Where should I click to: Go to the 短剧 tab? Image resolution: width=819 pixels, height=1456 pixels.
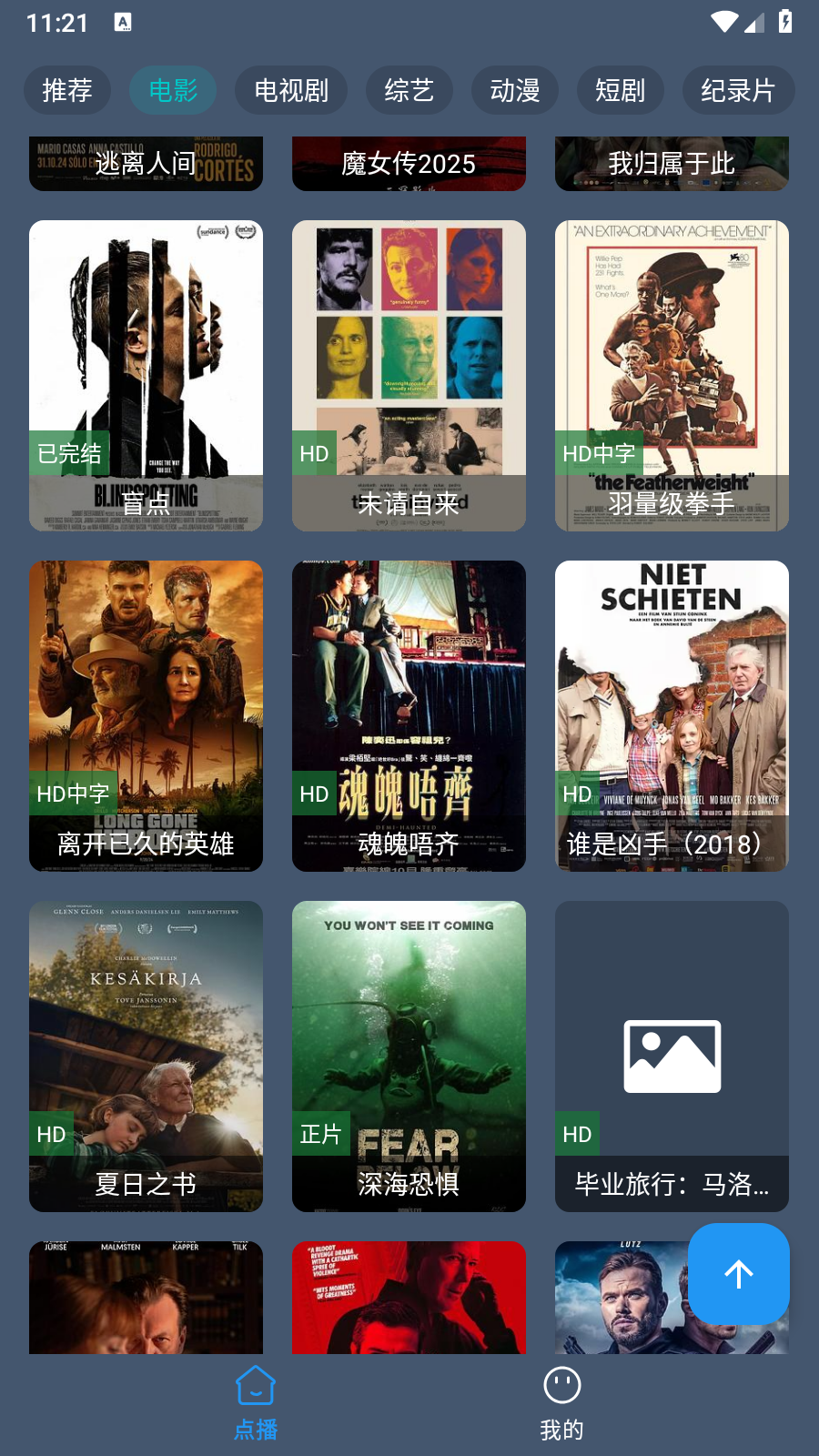click(621, 90)
